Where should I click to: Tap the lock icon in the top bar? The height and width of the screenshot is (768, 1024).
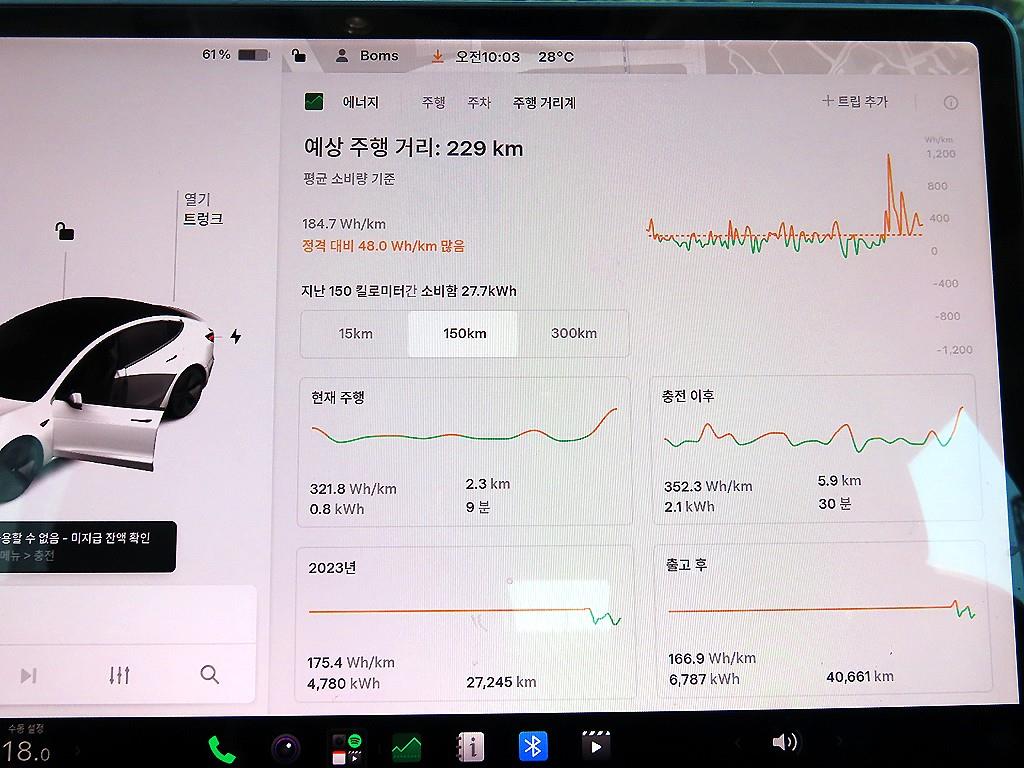(298, 56)
